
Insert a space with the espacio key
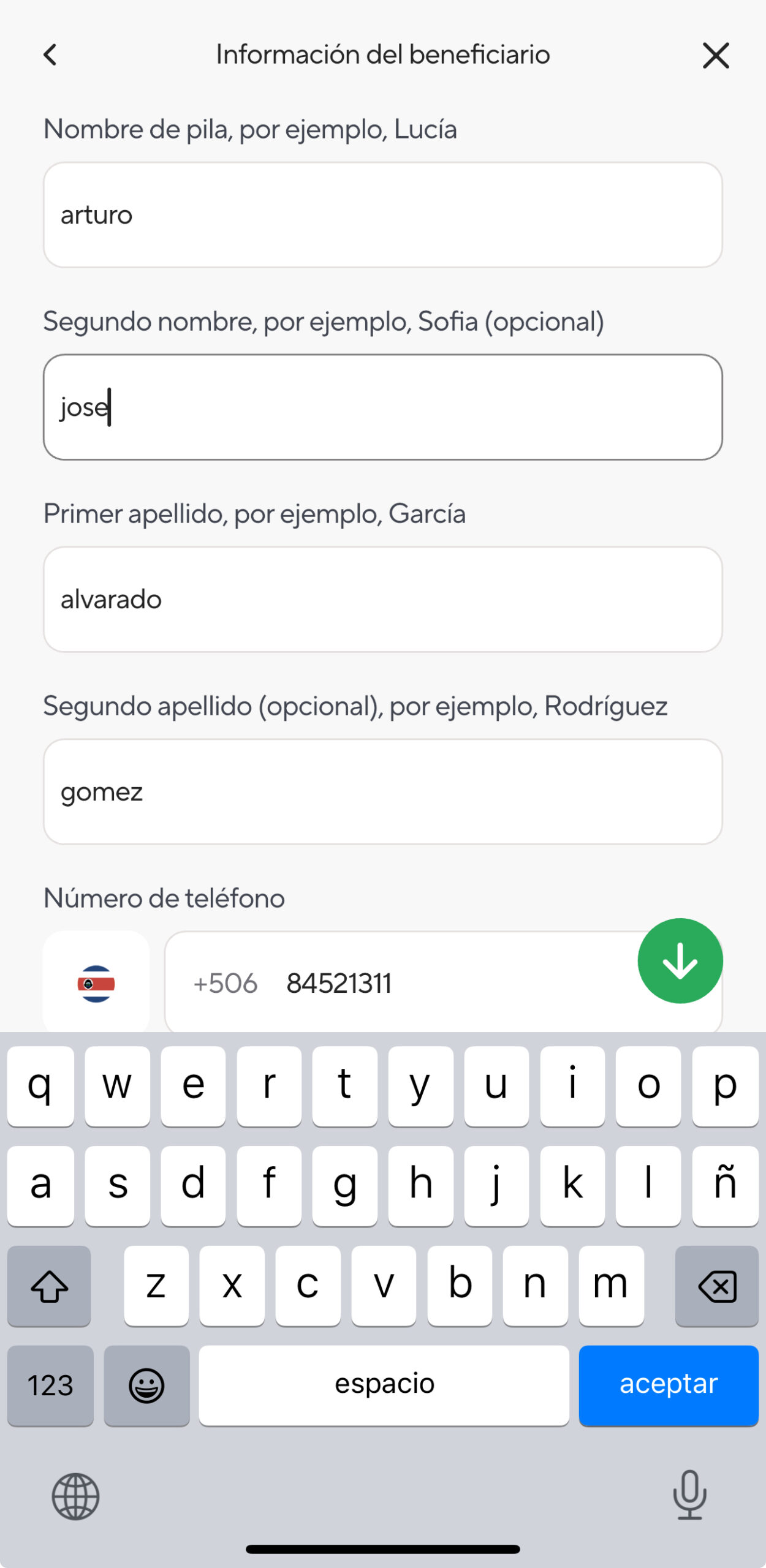tap(384, 1385)
